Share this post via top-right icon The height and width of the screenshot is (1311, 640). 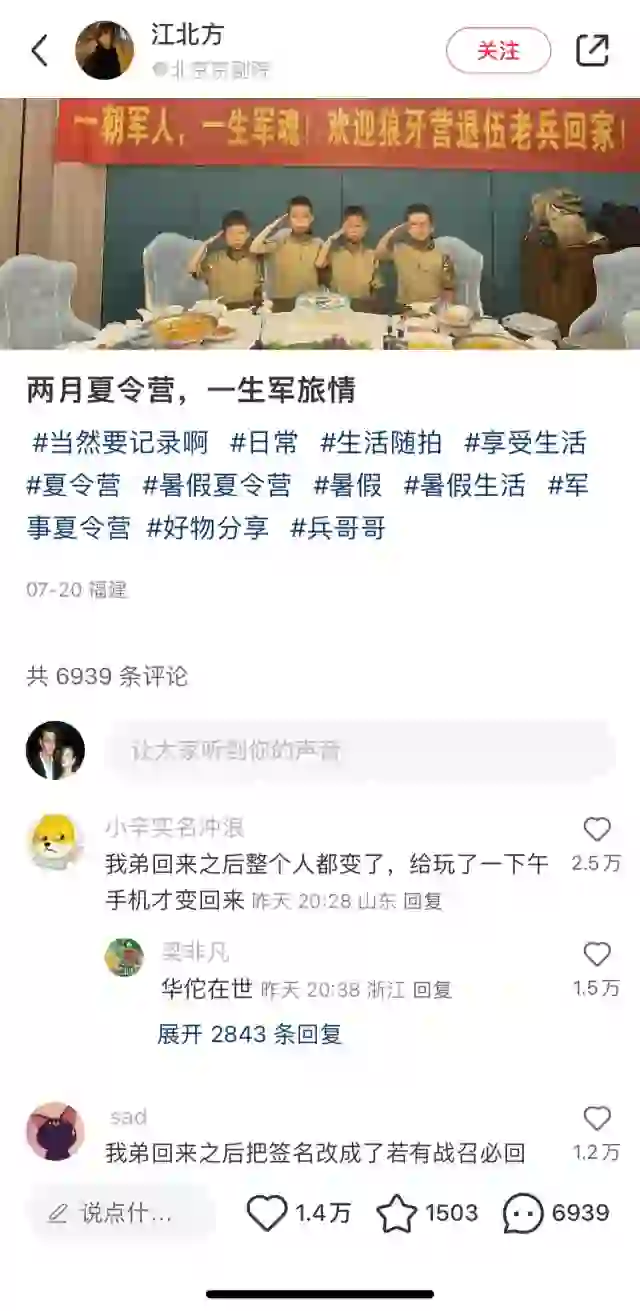click(592, 51)
